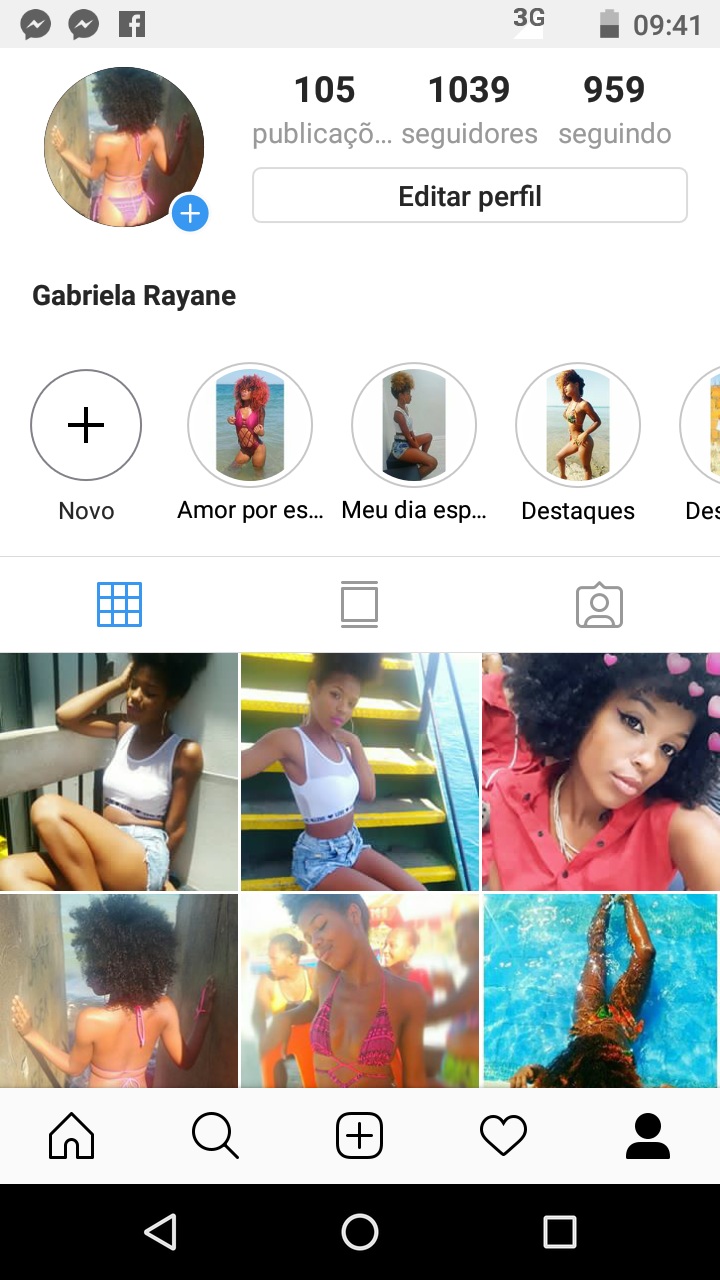Open the recent apps square button
Viewport: 720px width, 1280px height.
(x=559, y=1232)
